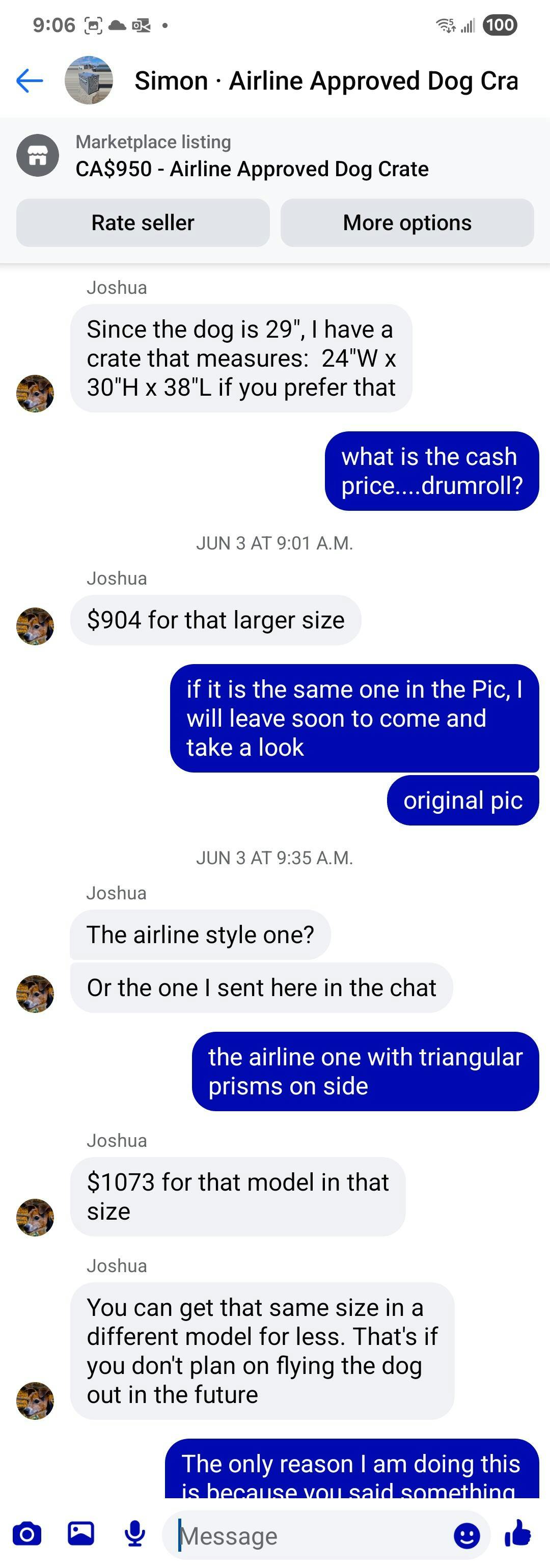Open More options for the listing

pos(407,223)
